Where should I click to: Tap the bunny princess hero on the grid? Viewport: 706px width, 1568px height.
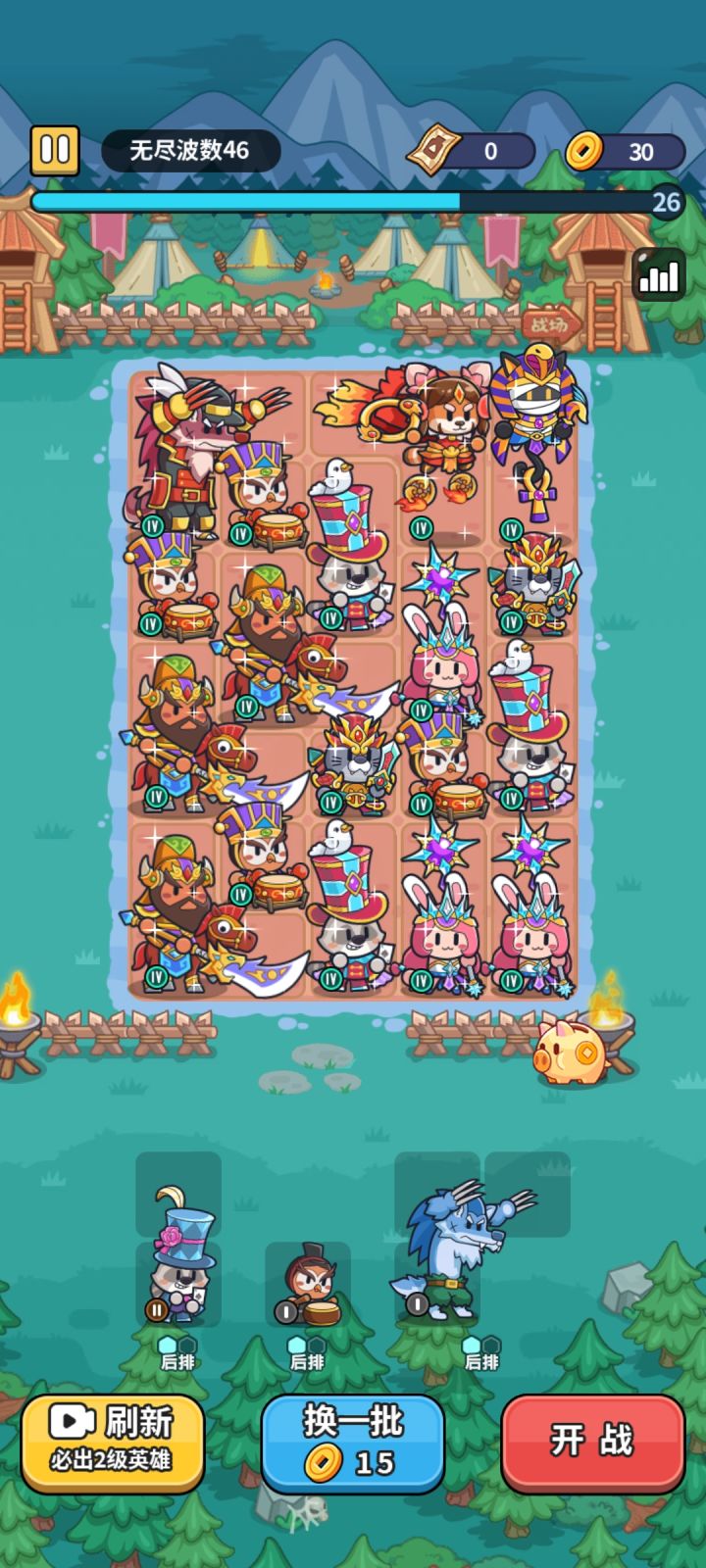click(x=444, y=676)
